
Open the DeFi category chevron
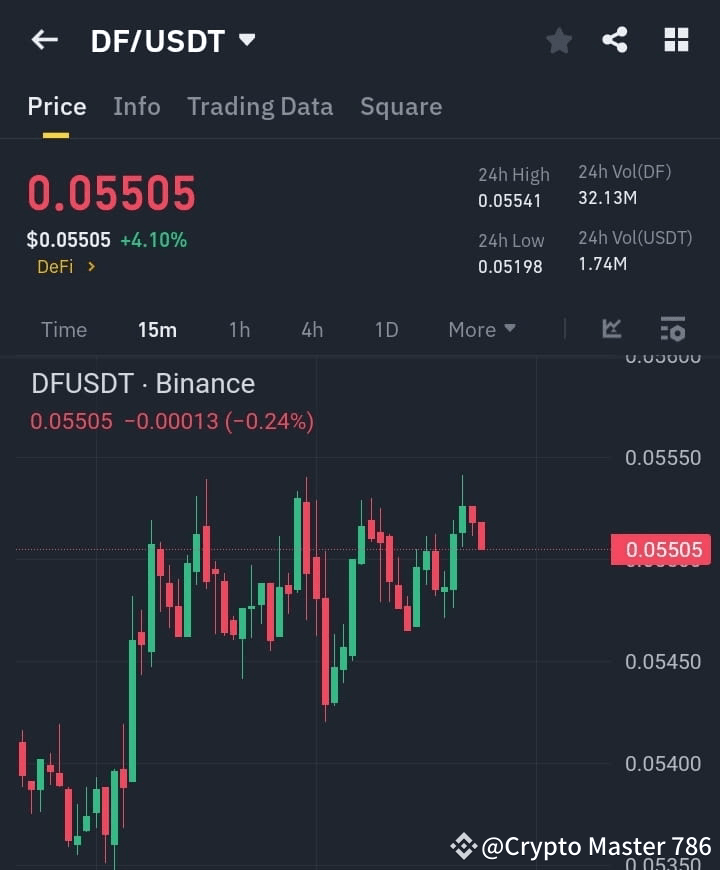(95, 267)
